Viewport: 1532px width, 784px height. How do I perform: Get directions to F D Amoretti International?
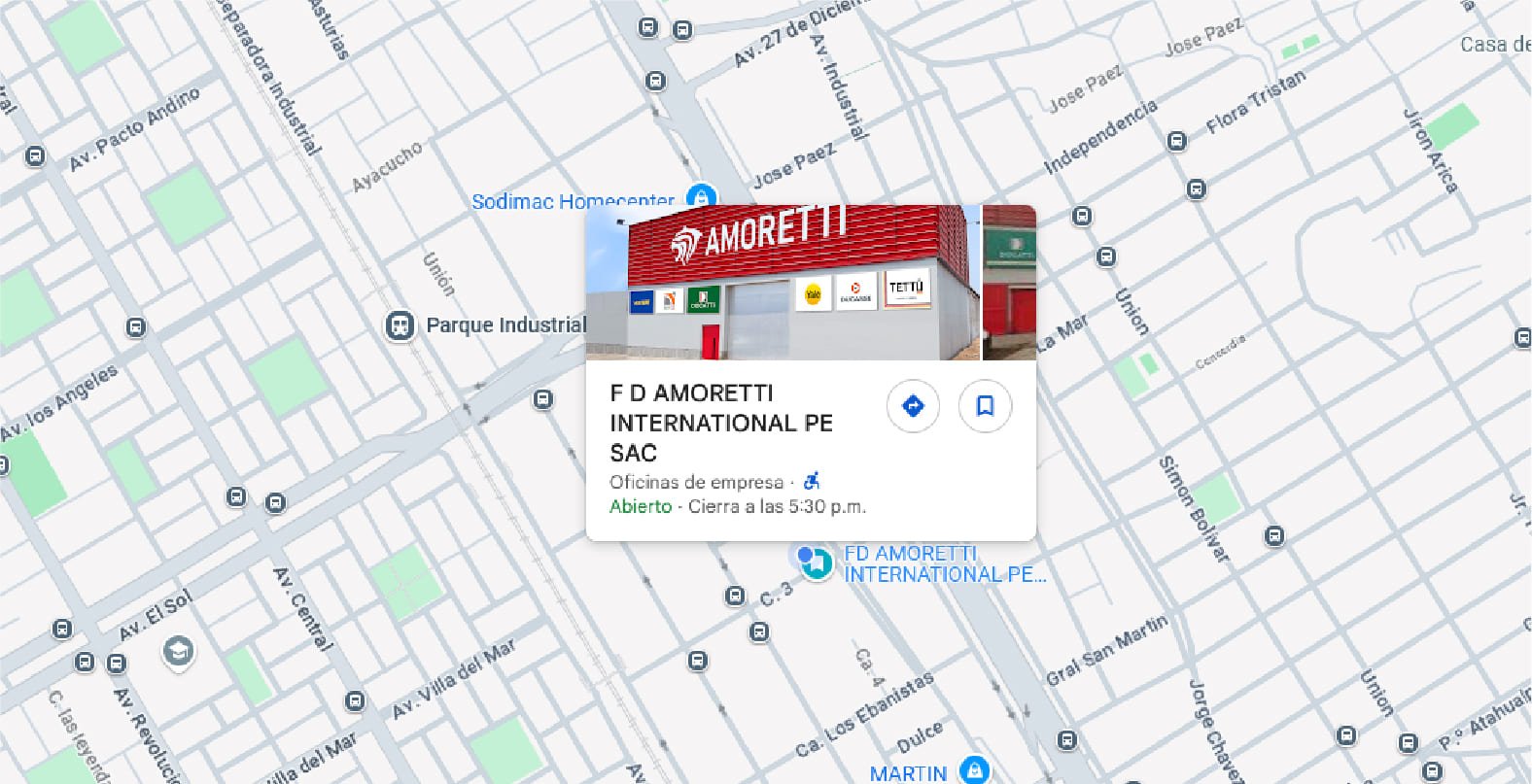(913, 406)
